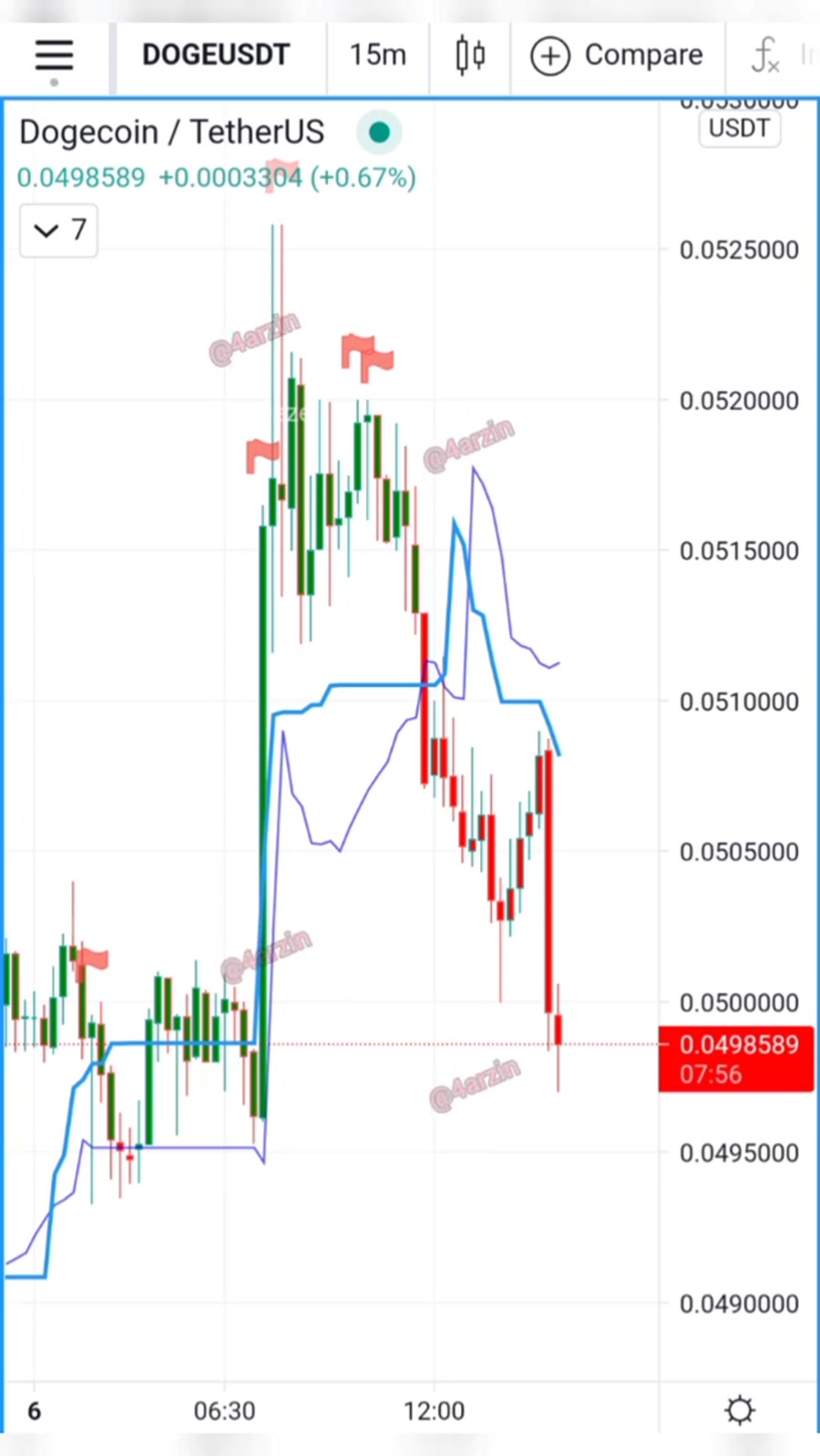Open the fx indicators menu

tap(765, 56)
